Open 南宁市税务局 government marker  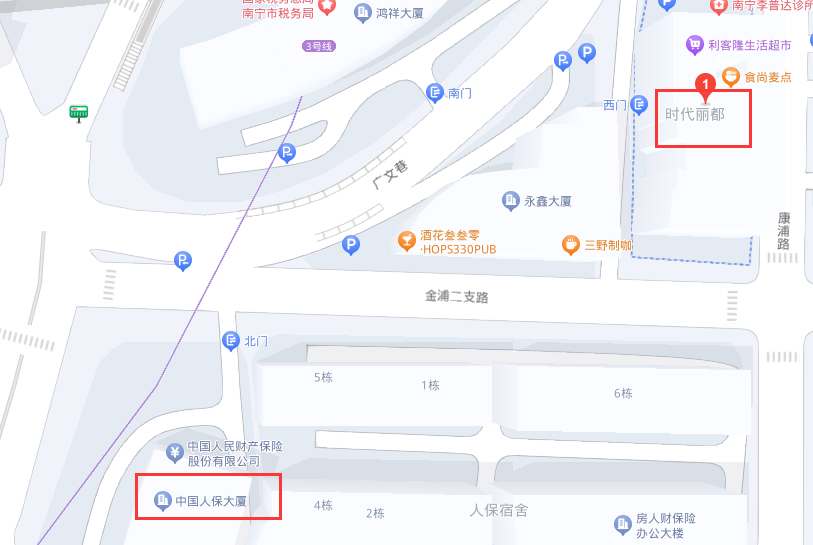coord(326,7)
